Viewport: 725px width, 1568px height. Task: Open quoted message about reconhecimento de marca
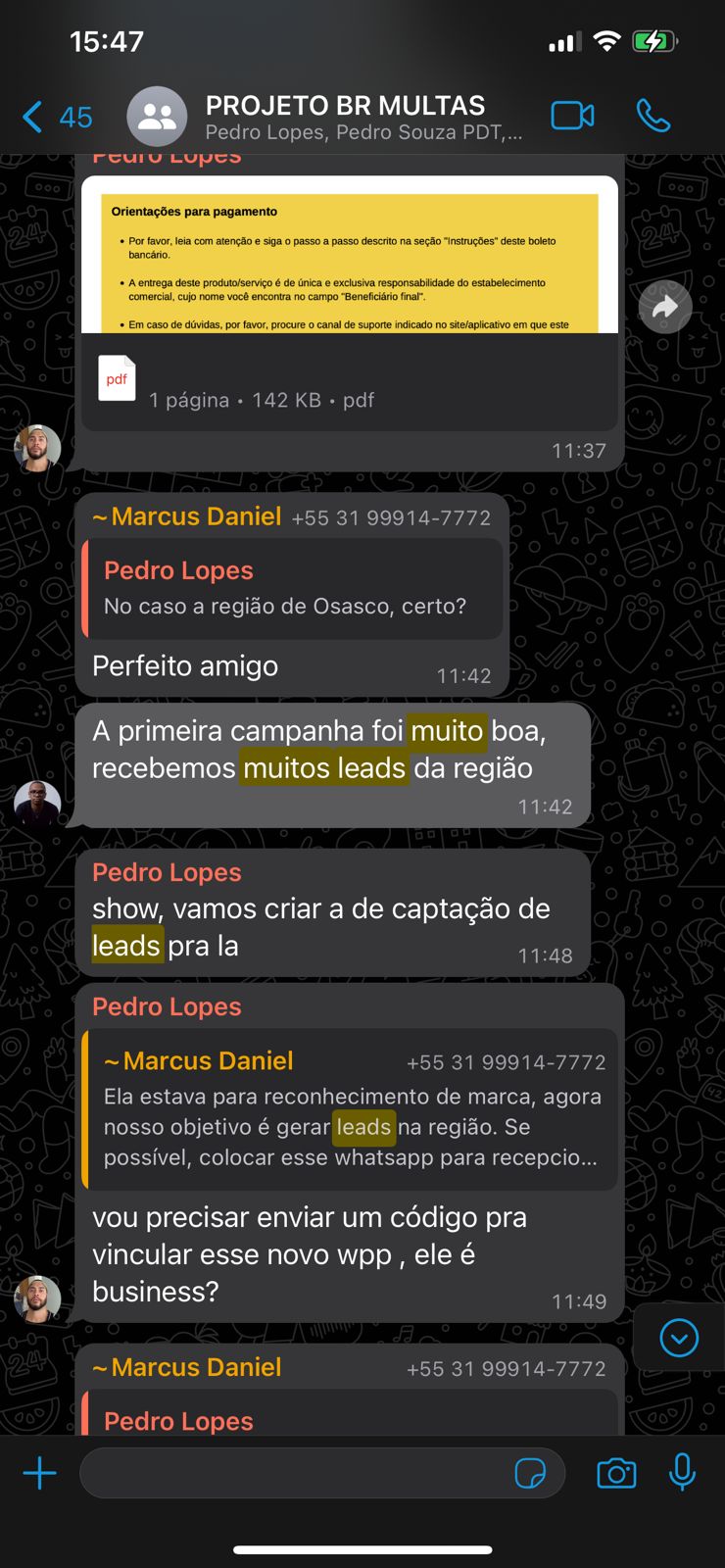tap(351, 1109)
